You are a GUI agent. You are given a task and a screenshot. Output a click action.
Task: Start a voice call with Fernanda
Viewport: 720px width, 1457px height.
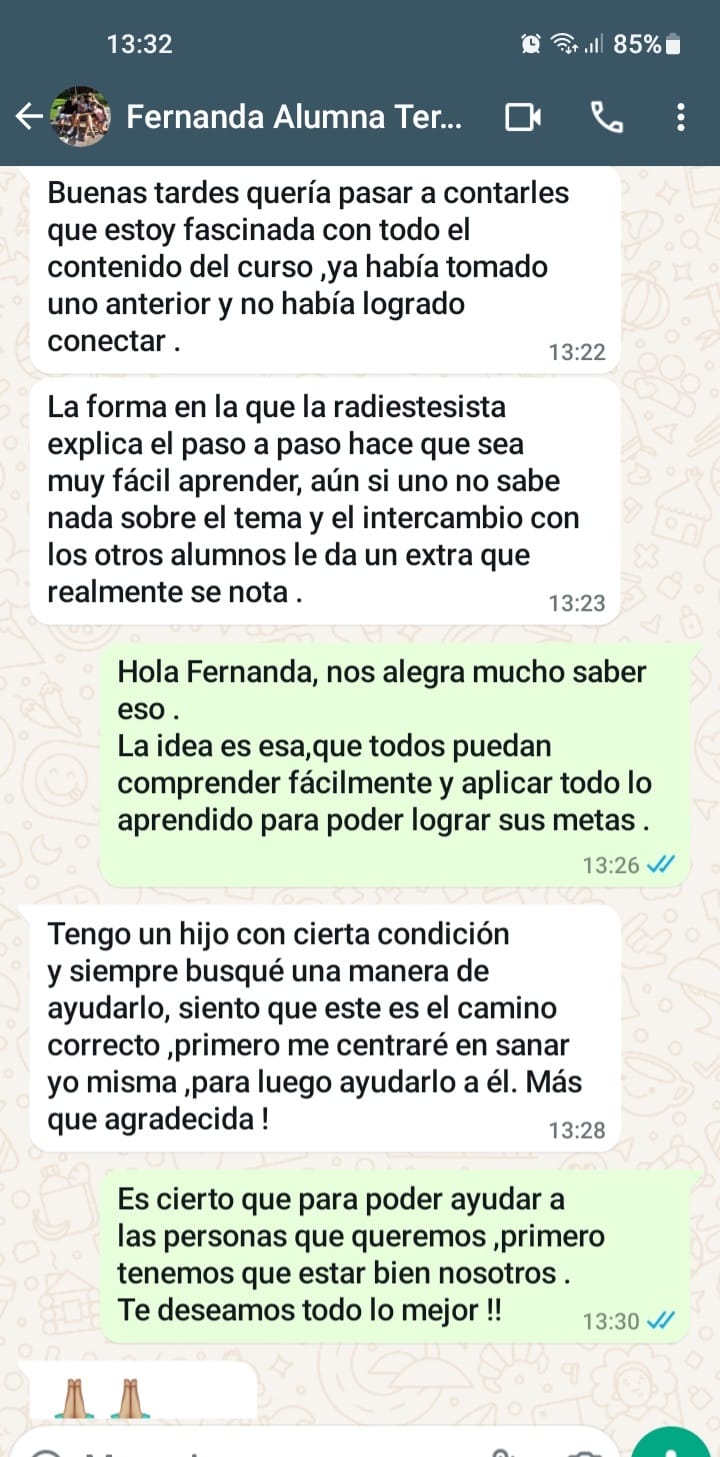[x=606, y=117]
